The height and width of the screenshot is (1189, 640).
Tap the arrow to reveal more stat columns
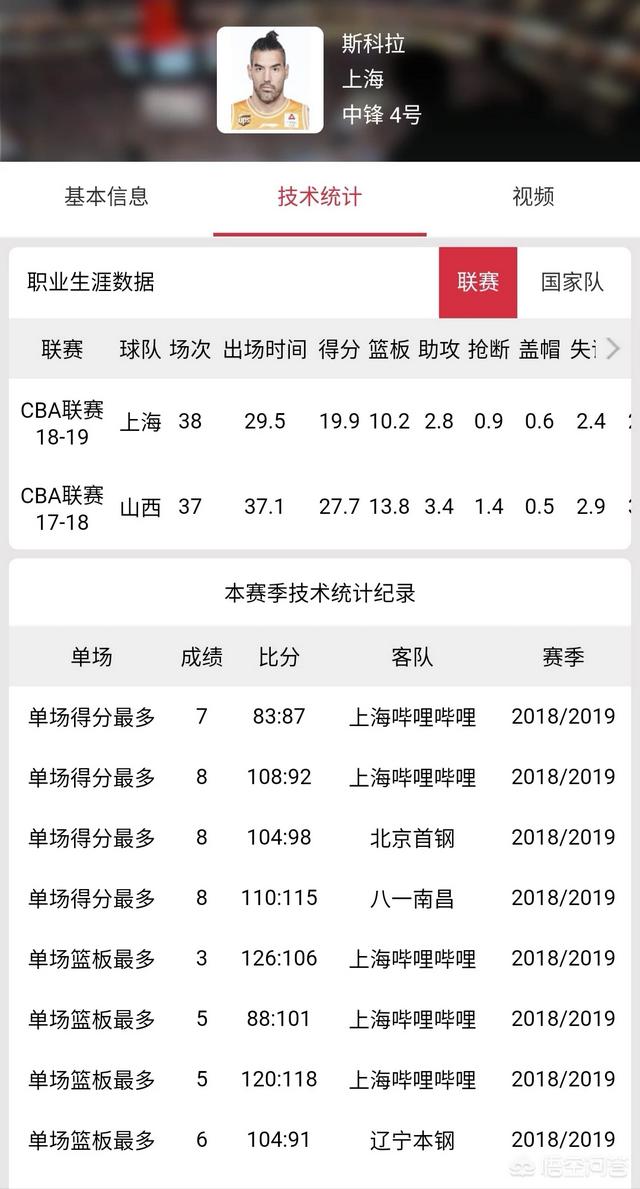tap(614, 349)
